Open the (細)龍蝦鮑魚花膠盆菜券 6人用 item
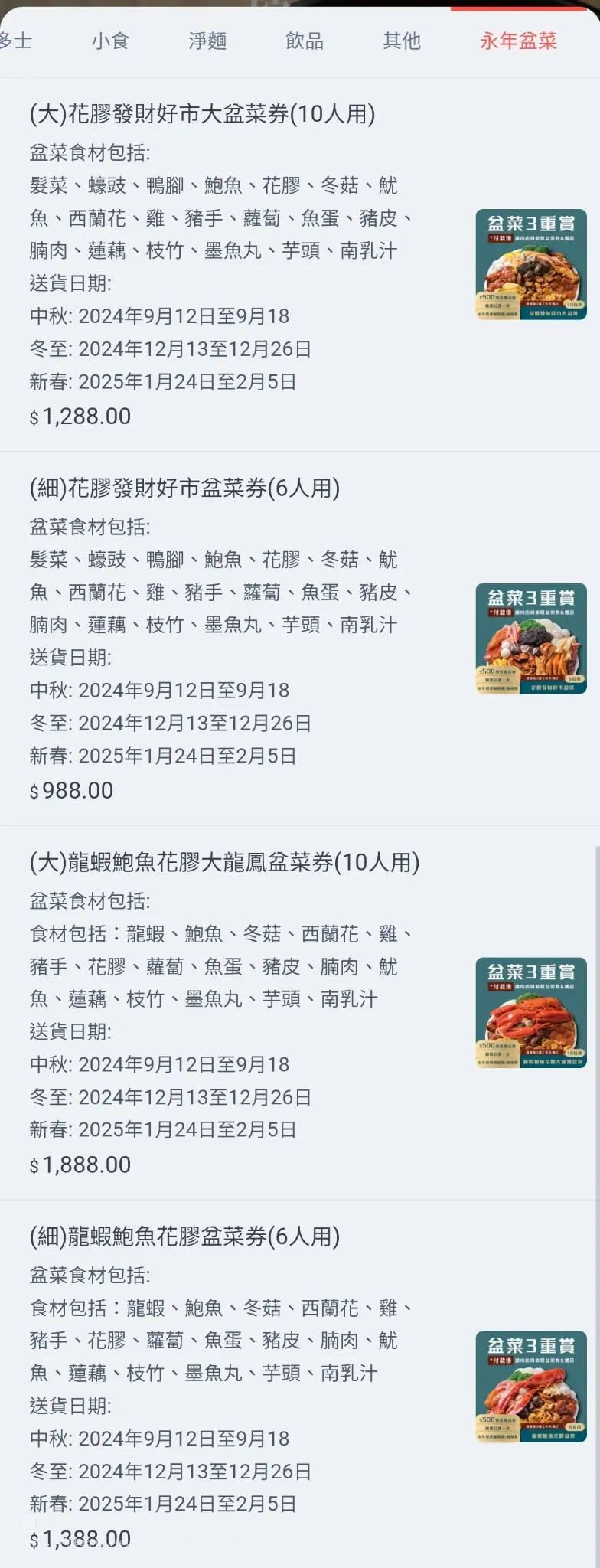The height and width of the screenshot is (1568, 600). pyautogui.click(x=184, y=1236)
